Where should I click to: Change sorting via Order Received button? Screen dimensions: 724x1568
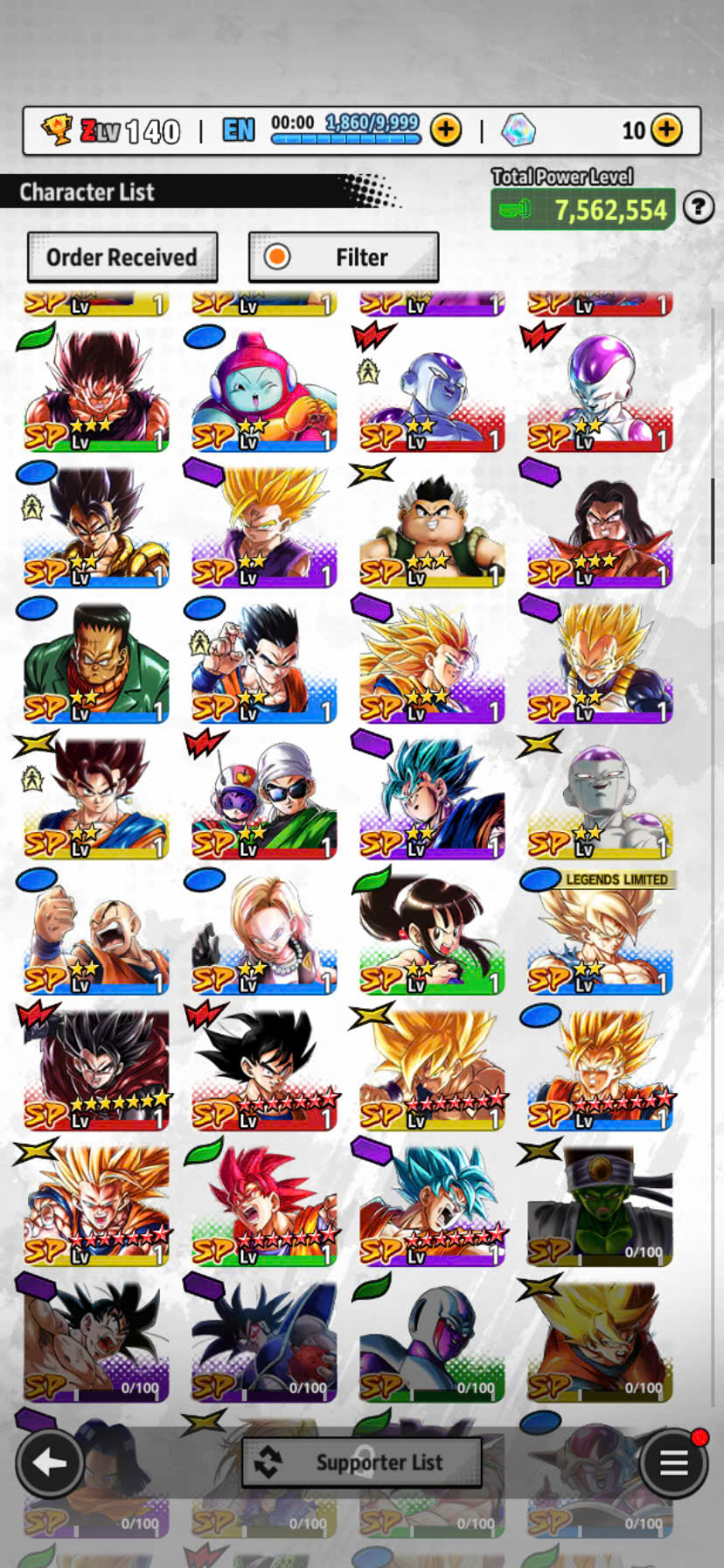[x=122, y=257]
